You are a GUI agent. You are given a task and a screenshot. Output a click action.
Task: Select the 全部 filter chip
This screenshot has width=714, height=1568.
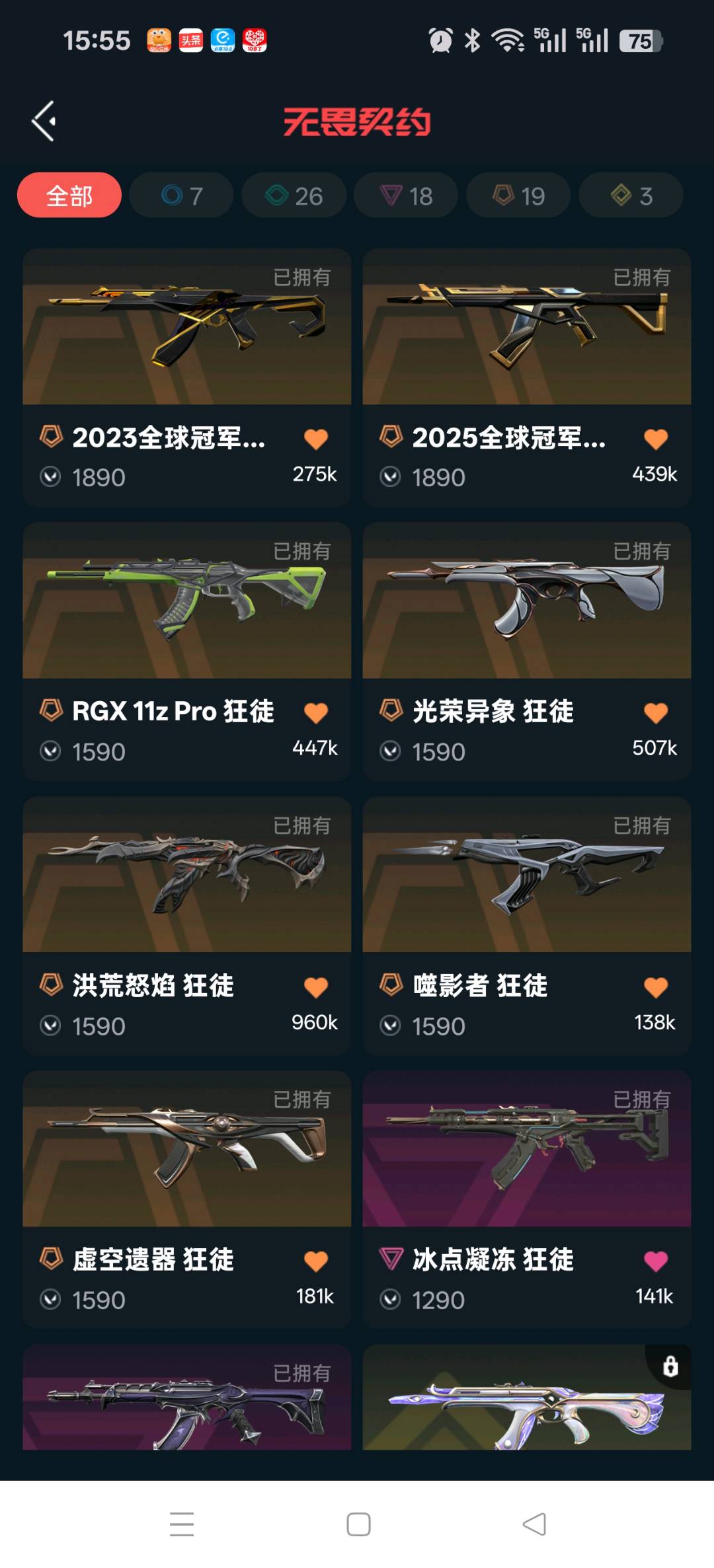[69, 196]
